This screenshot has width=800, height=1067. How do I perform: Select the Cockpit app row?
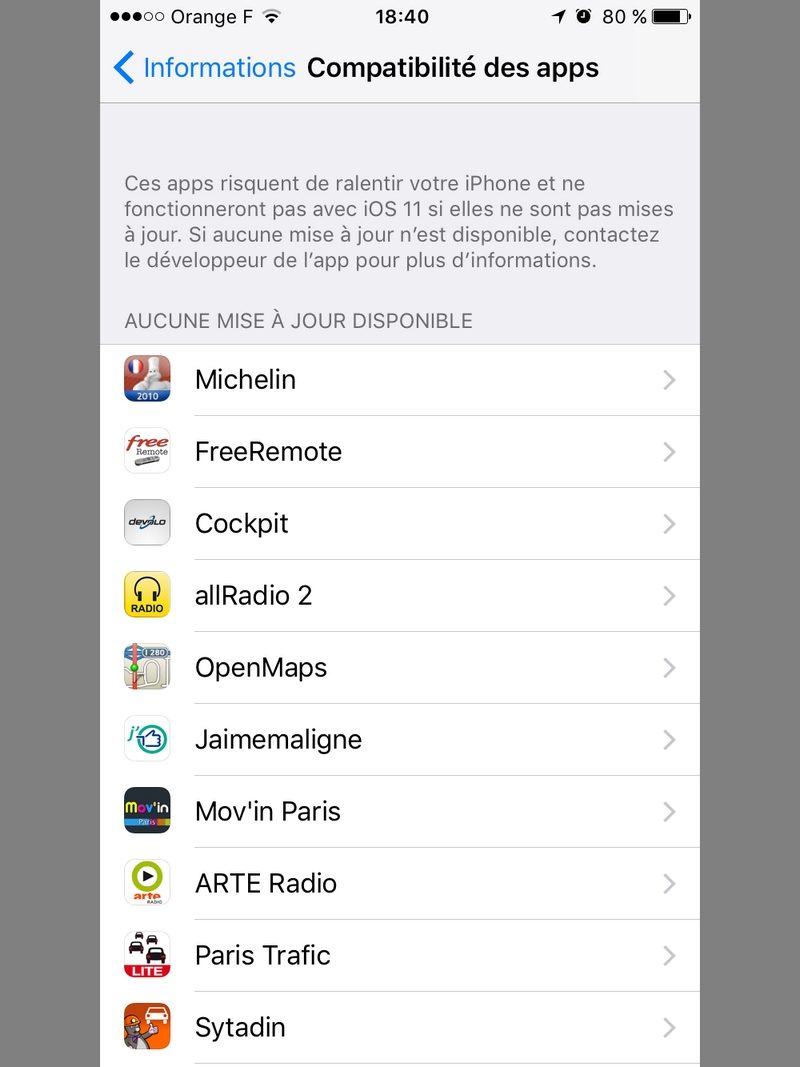(400, 524)
